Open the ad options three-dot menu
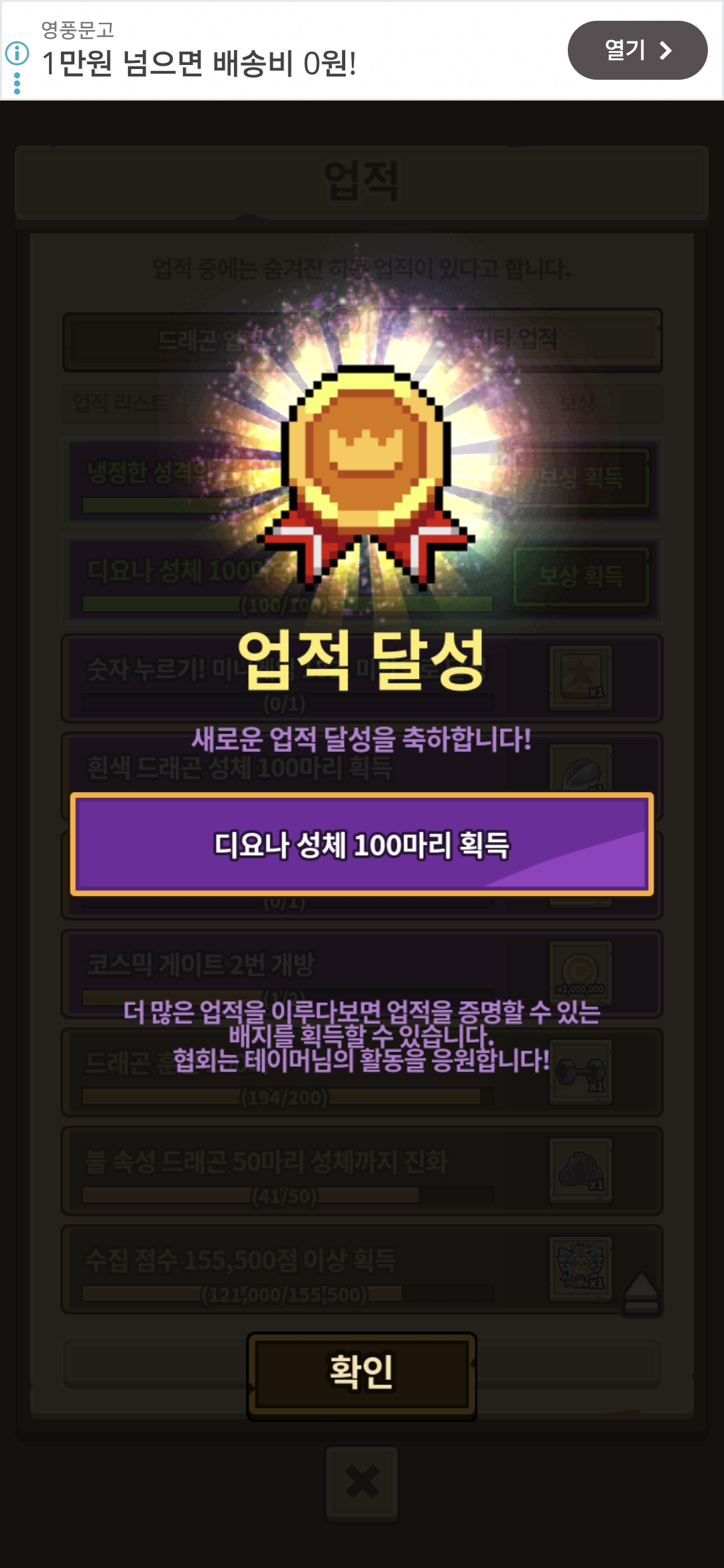 17,84
